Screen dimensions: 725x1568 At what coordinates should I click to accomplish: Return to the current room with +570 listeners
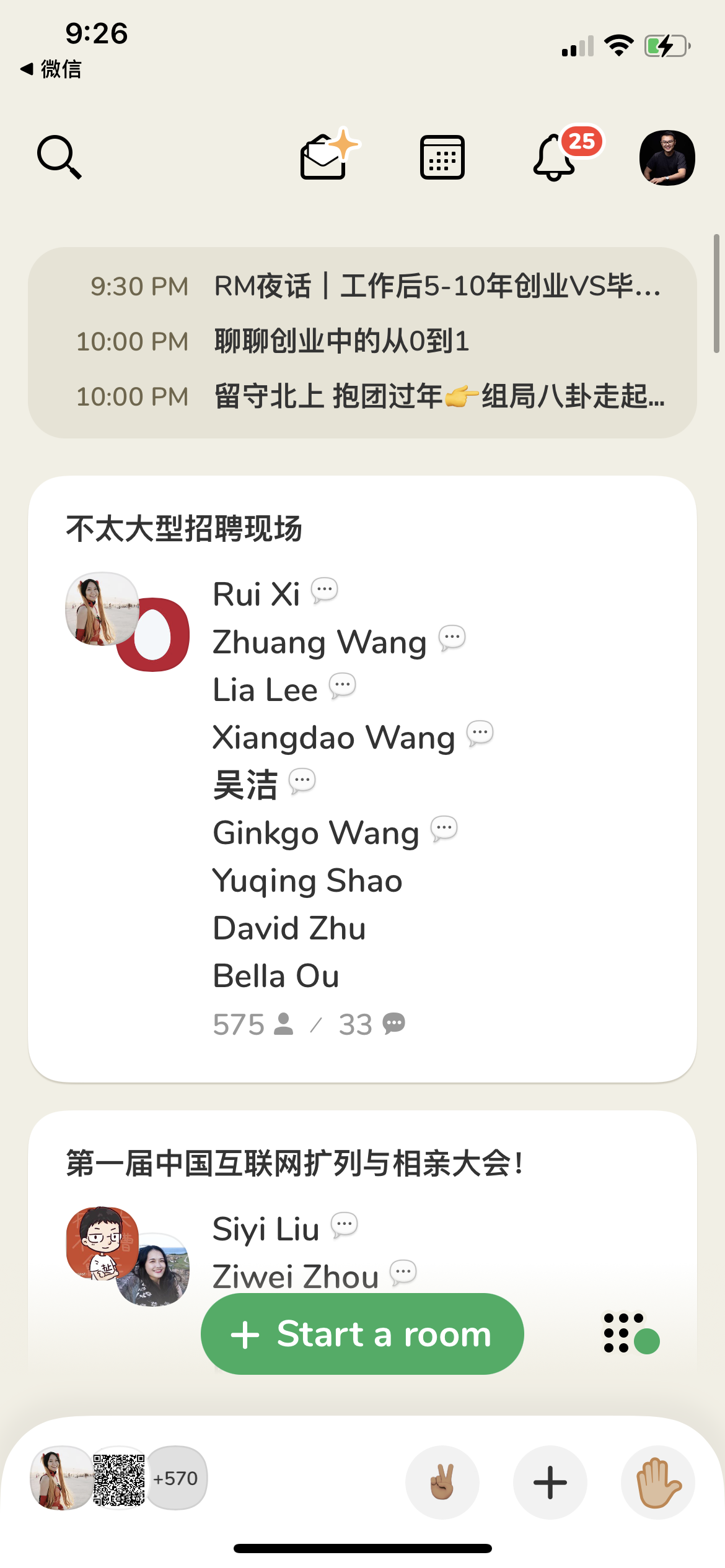point(119,1479)
